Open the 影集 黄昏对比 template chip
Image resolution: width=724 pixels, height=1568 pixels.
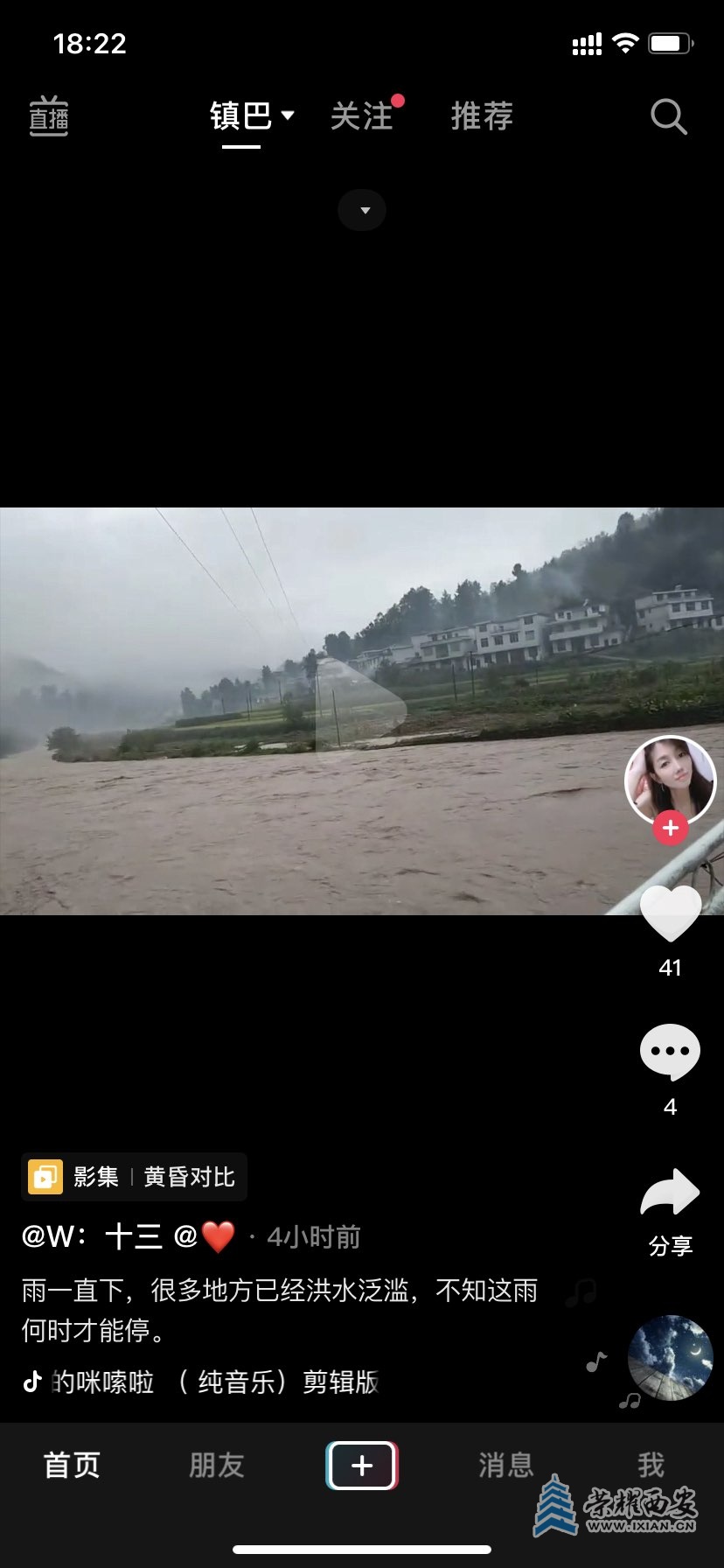(134, 1177)
